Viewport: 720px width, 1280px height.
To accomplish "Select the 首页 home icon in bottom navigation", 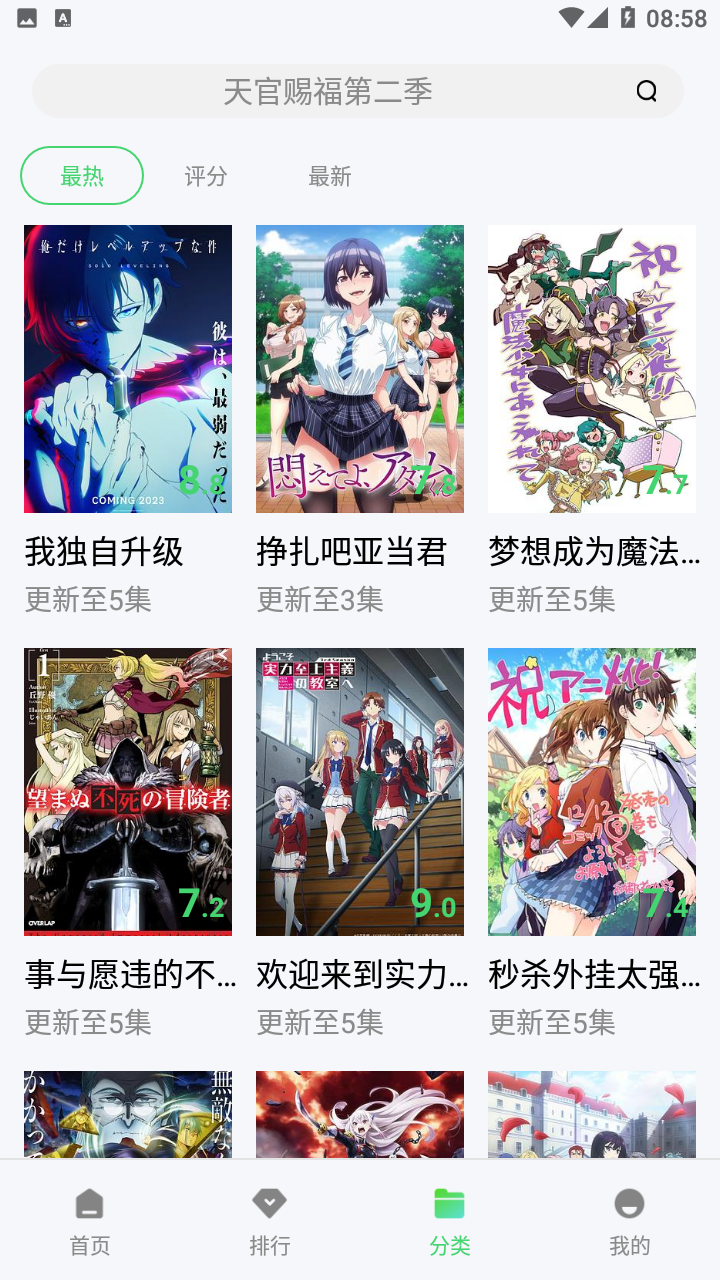I will [x=89, y=1203].
